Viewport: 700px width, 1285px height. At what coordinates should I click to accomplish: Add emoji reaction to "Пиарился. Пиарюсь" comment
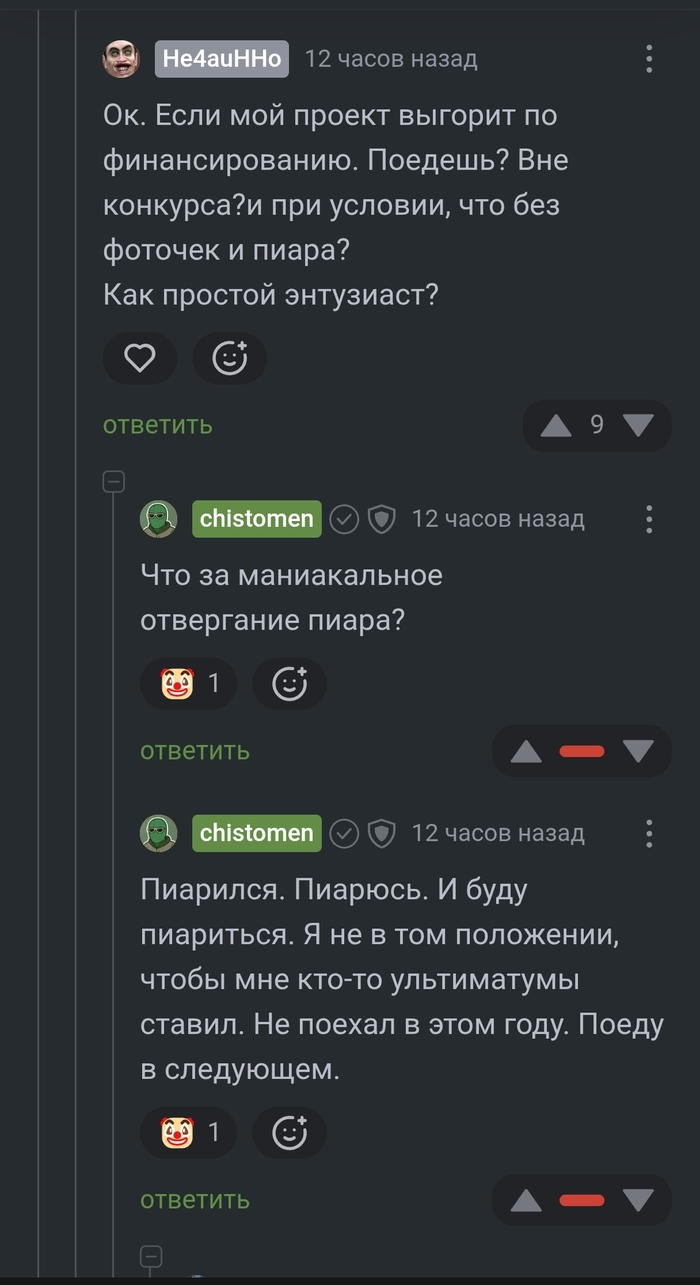(x=290, y=1133)
